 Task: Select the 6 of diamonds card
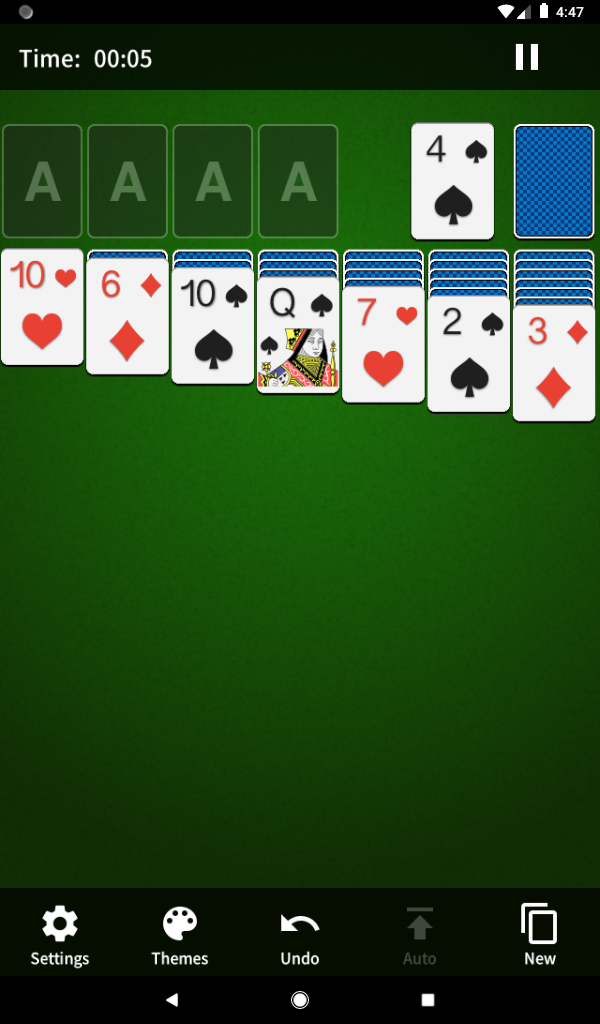pyautogui.click(x=127, y=317)
